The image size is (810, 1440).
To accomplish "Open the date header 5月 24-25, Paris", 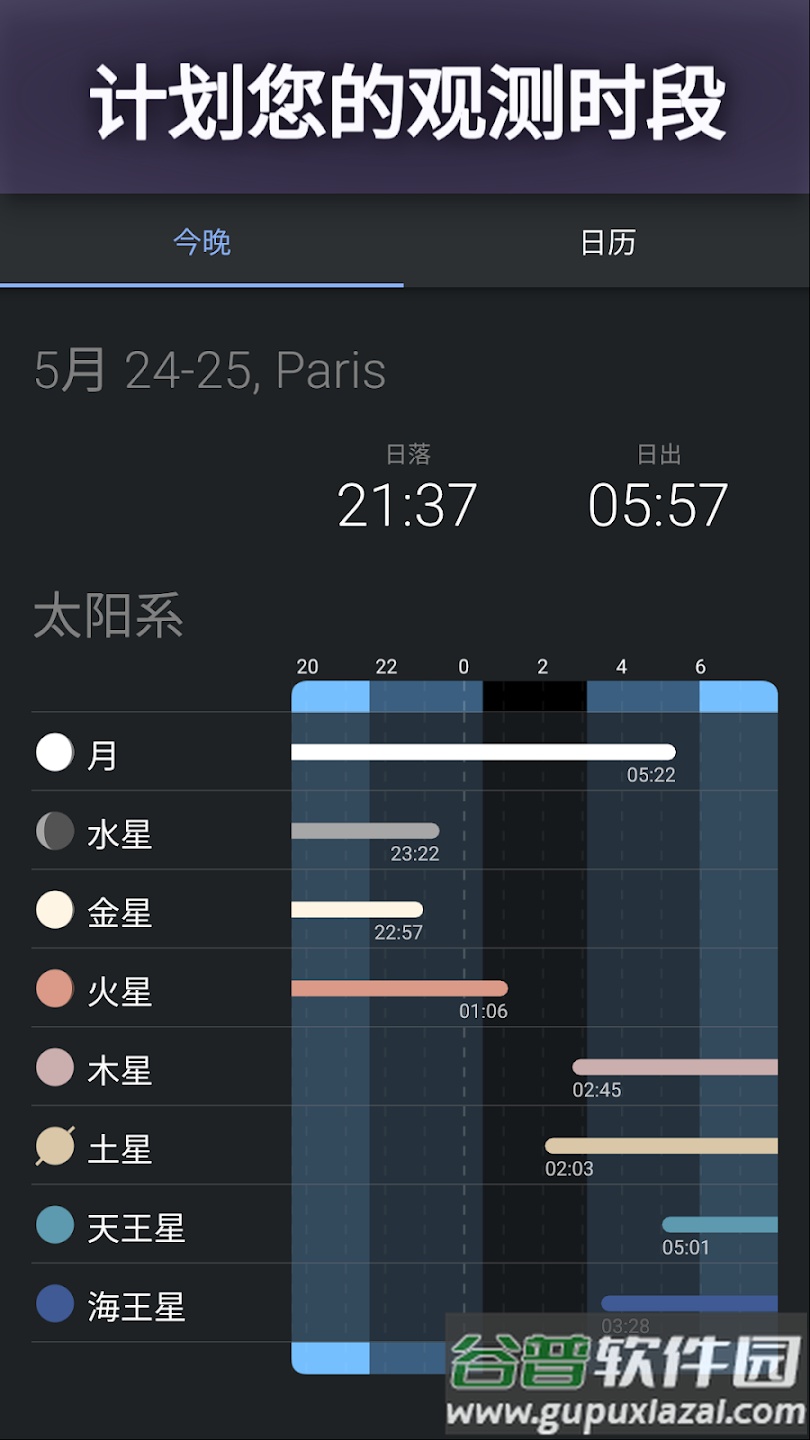I will coord(210,369).
